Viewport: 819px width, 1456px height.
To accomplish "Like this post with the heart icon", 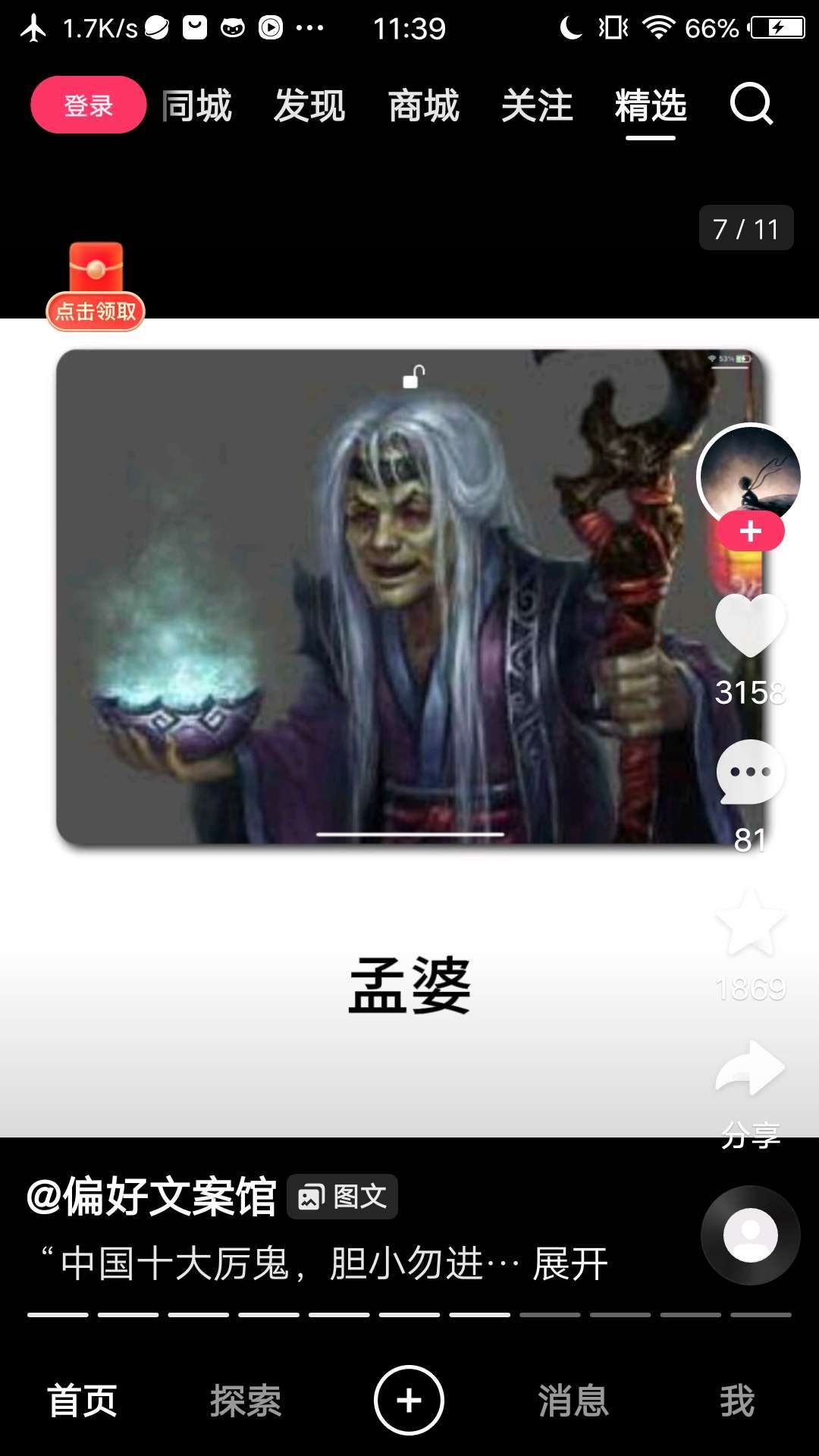I will pyautogui.click(x=750, y=625).
